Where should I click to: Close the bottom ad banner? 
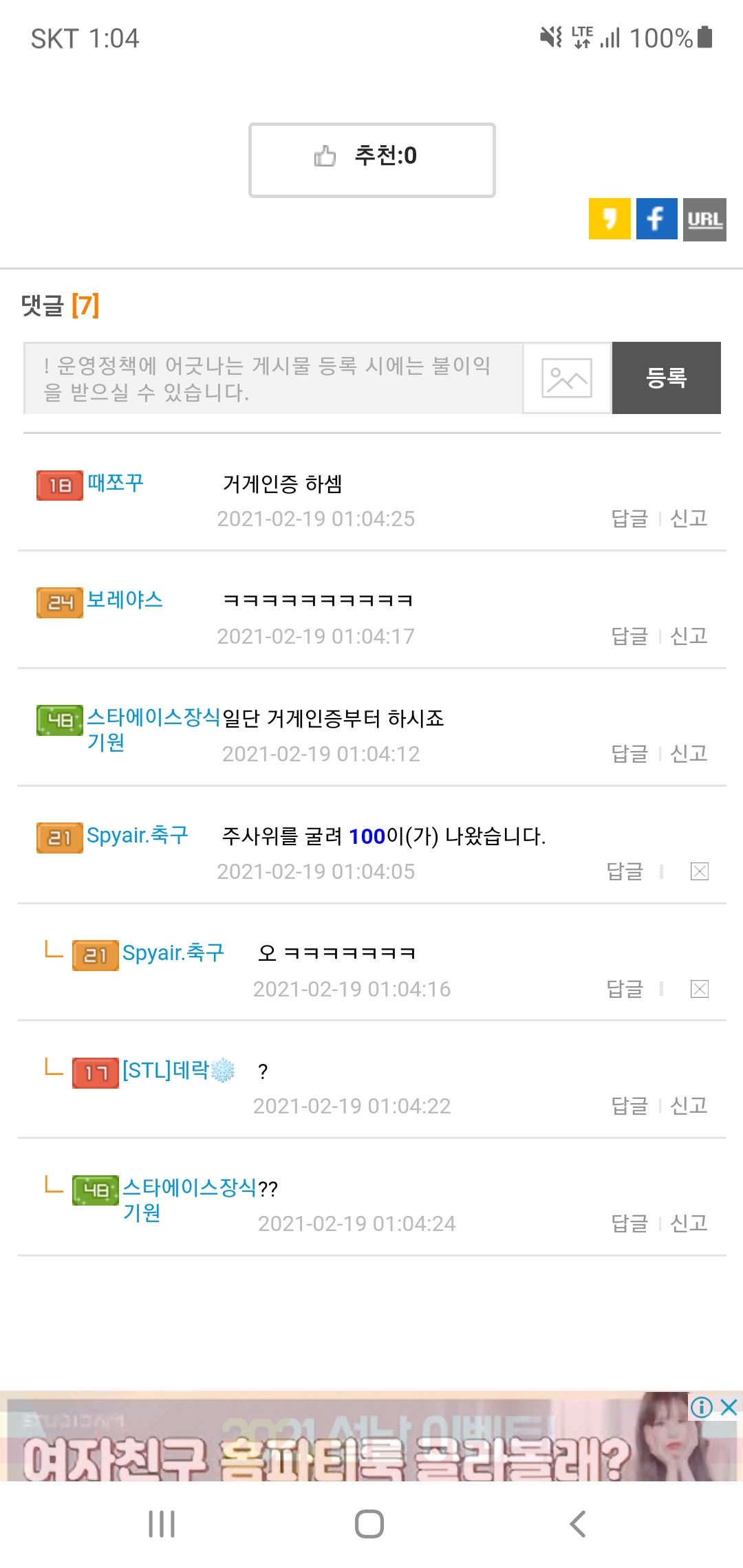click(x=729, y=1407)
